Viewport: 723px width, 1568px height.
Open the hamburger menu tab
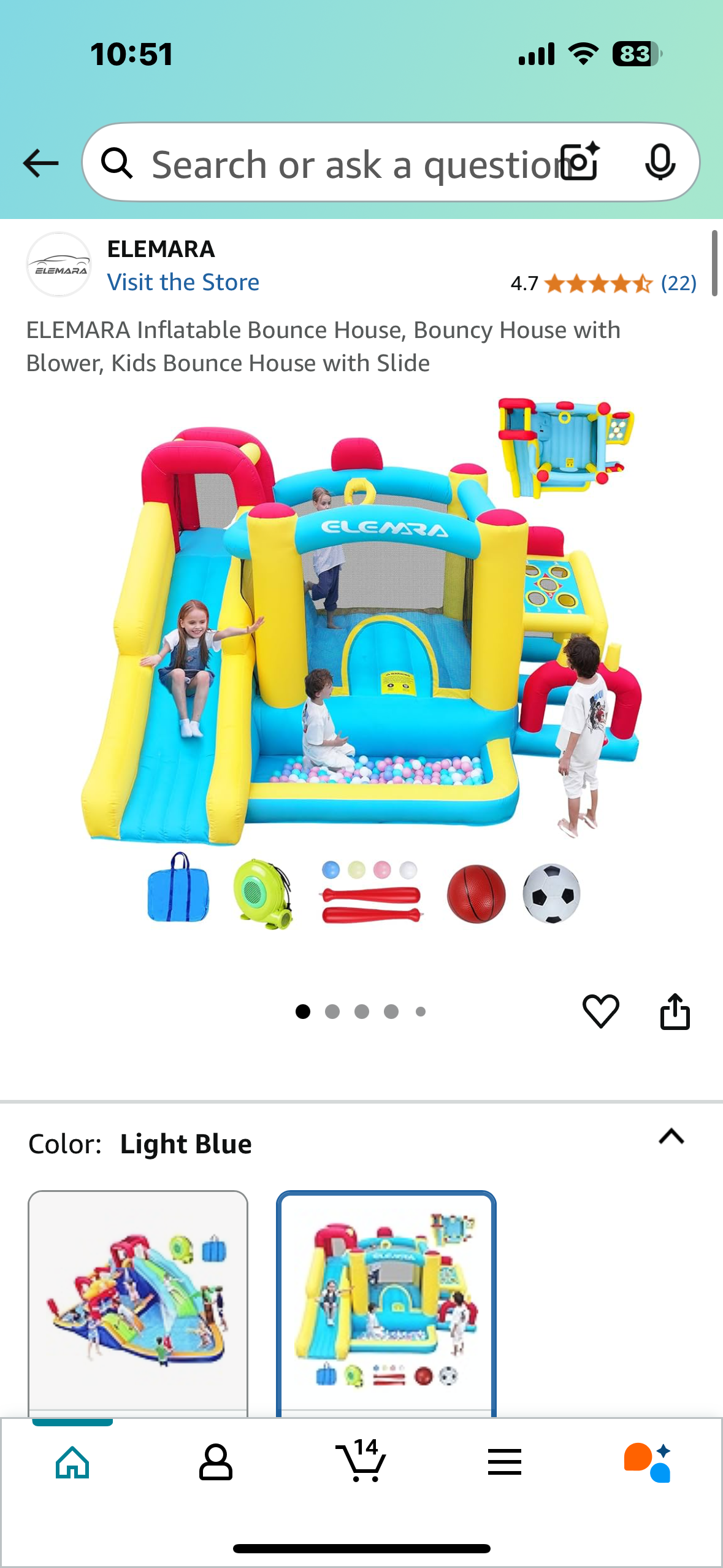pyautogui.click(x=504, y=1462)
